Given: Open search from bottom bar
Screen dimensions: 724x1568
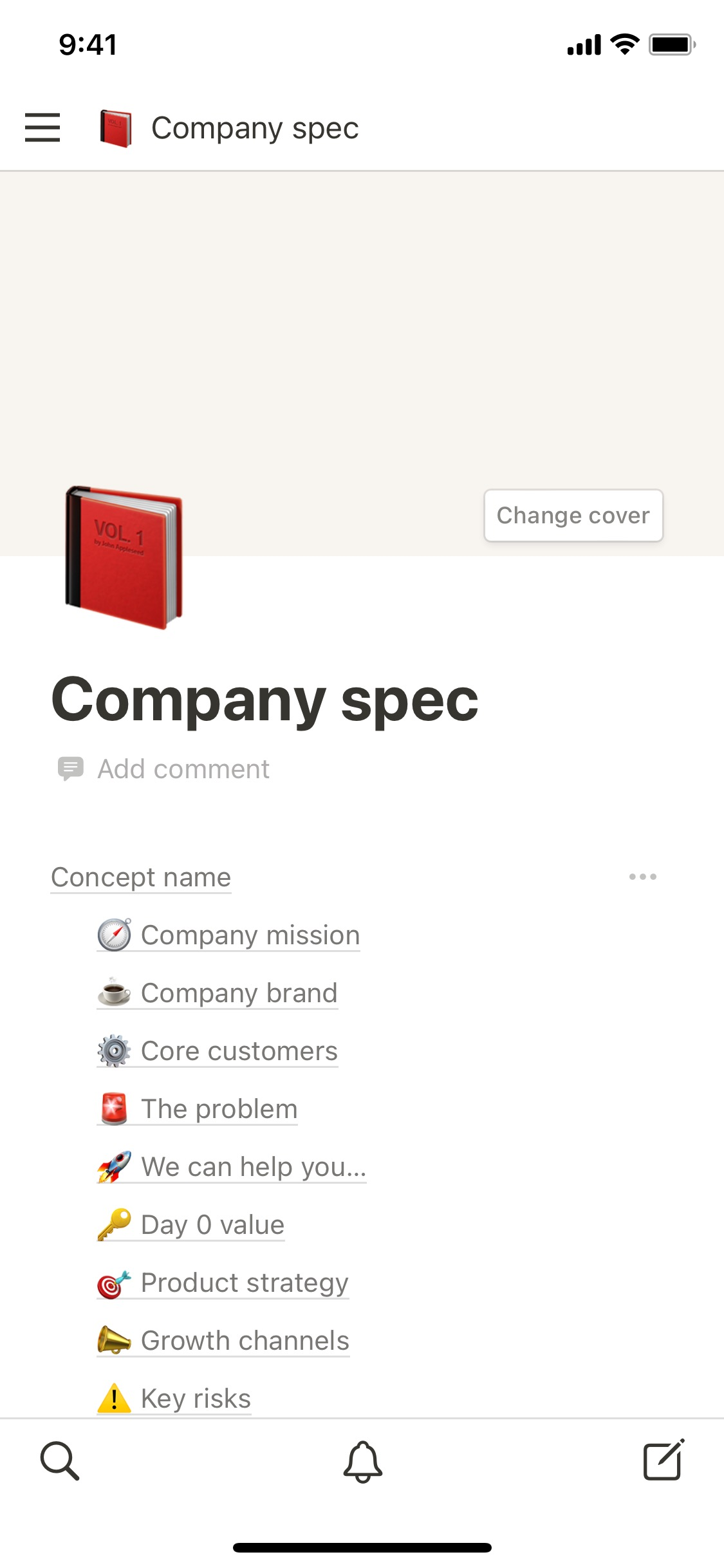Looking at the screenshot, I should [x=60, y=1461].
